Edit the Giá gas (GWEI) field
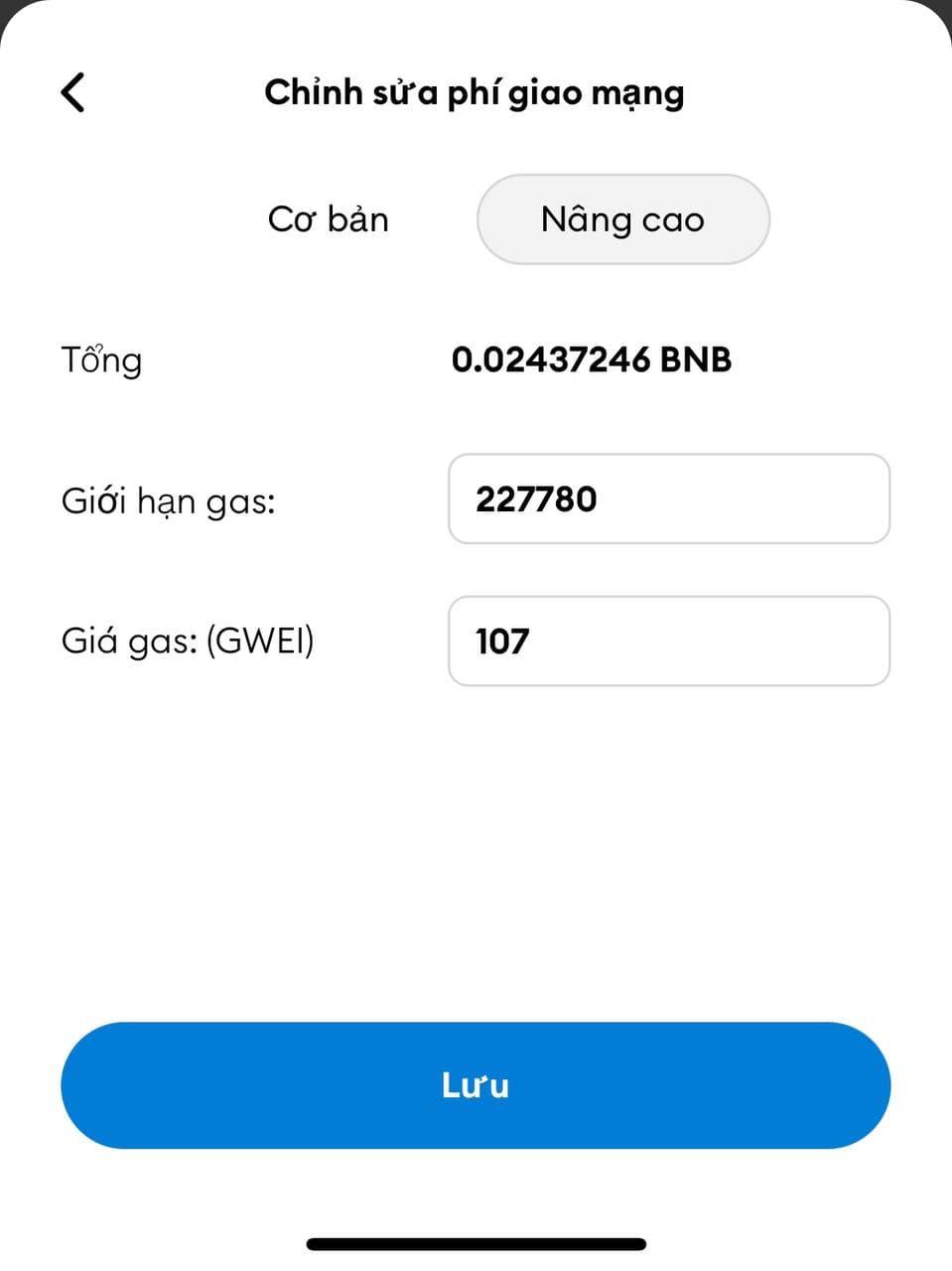The image size is (952, 1271). [x=668, y=640]
